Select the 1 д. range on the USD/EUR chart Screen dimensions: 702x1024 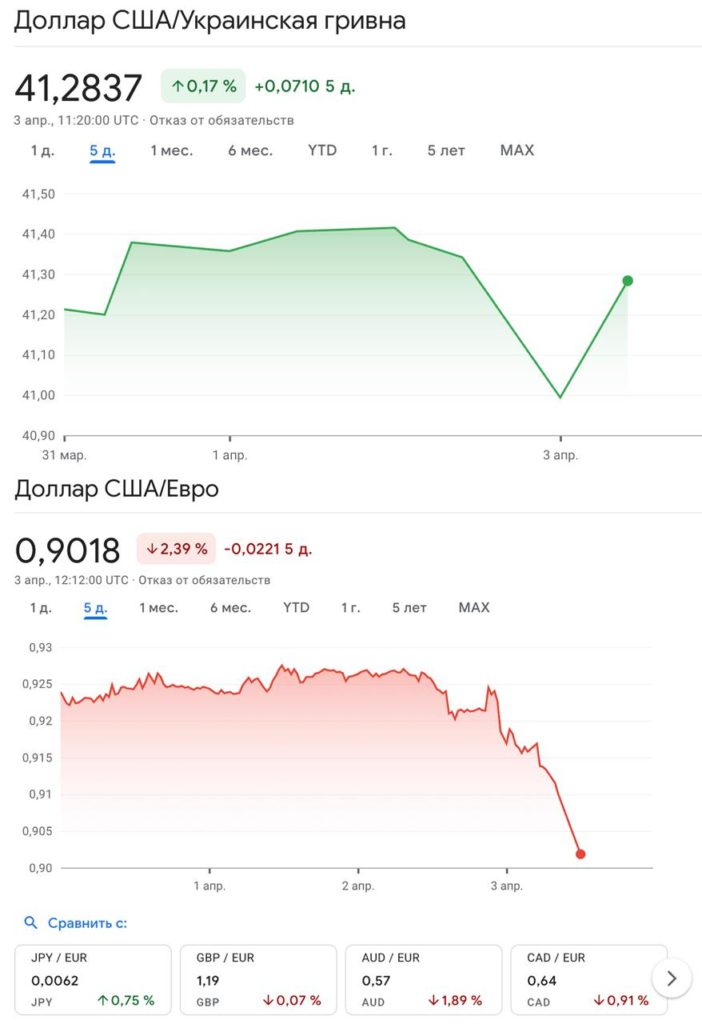click(x=41, y=608)
